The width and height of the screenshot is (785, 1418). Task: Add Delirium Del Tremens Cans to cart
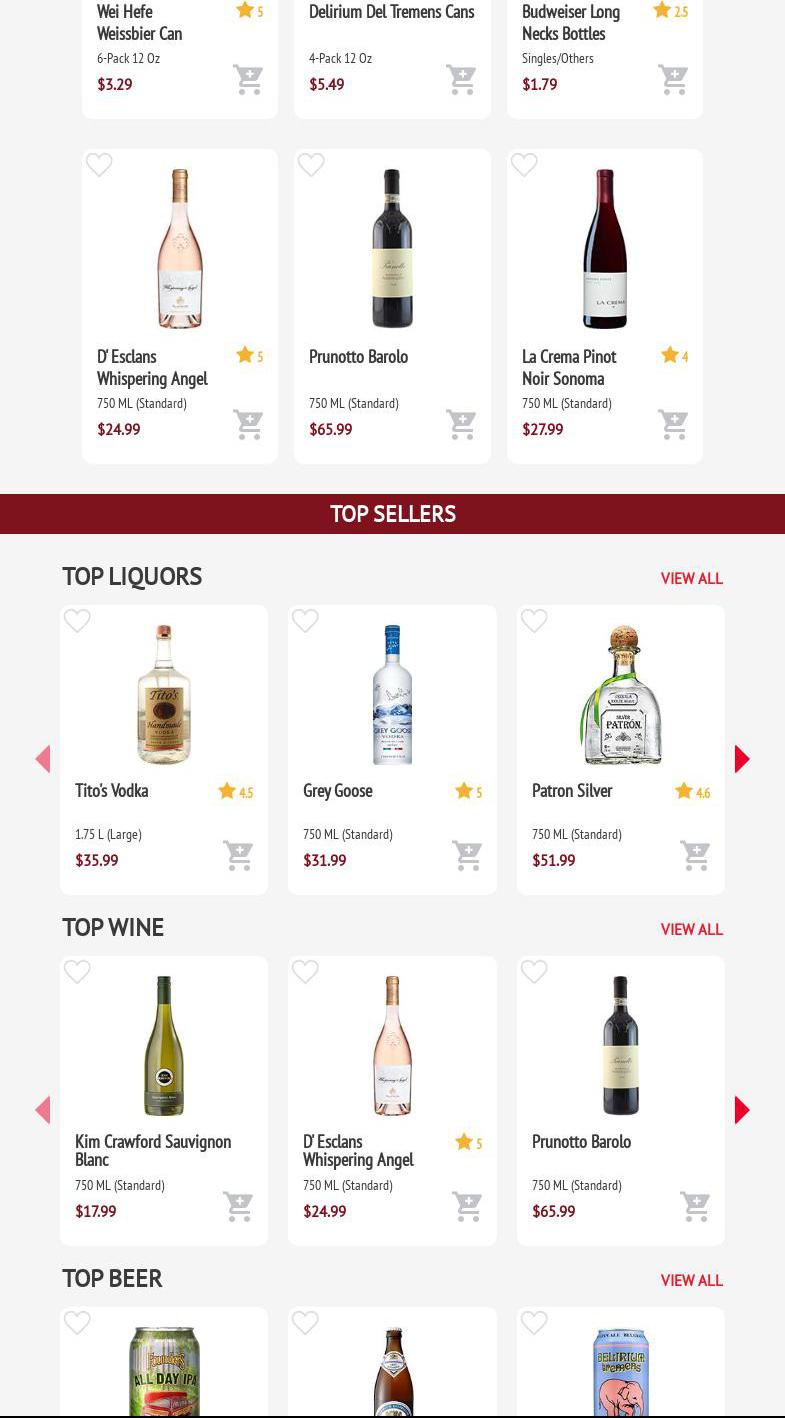(461, 79)
